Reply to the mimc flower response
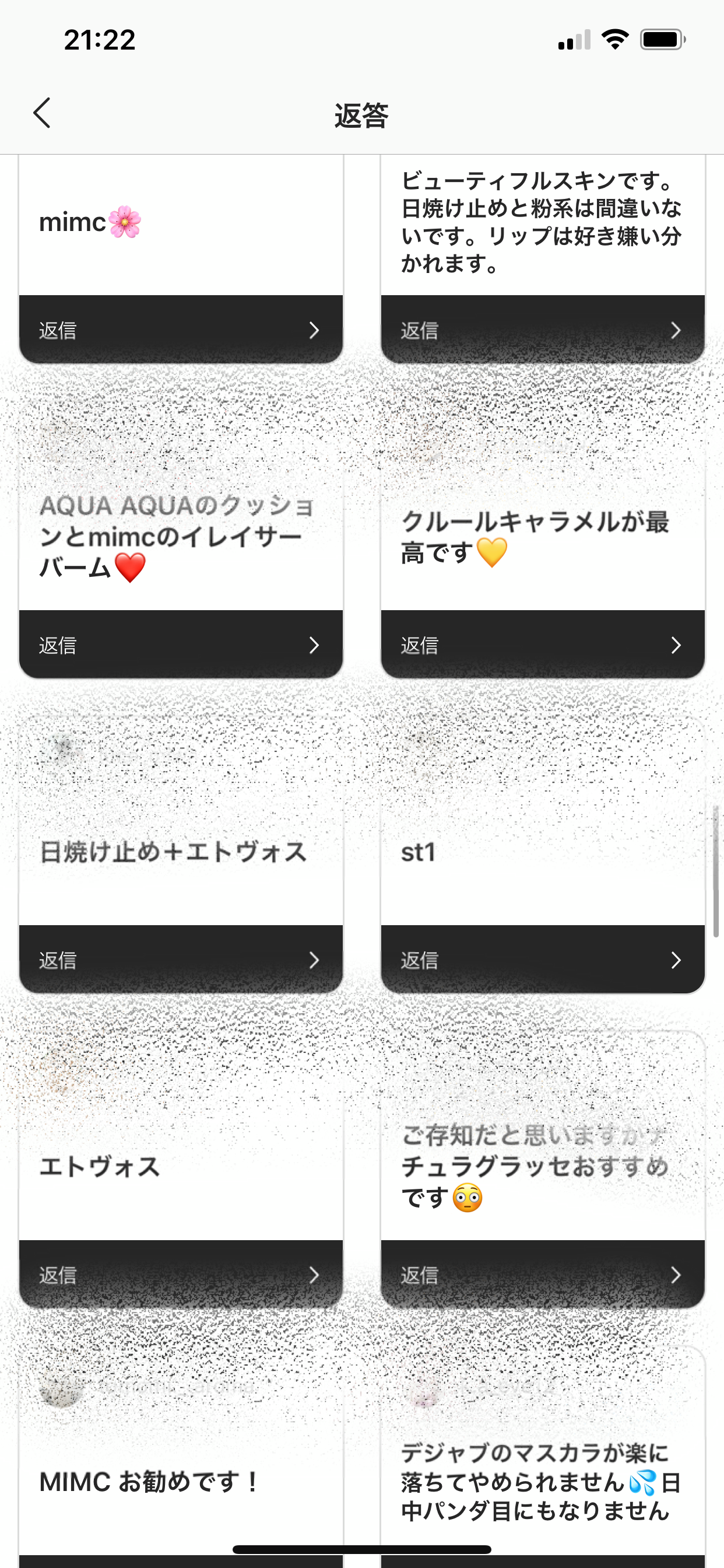 pos(181,330)
